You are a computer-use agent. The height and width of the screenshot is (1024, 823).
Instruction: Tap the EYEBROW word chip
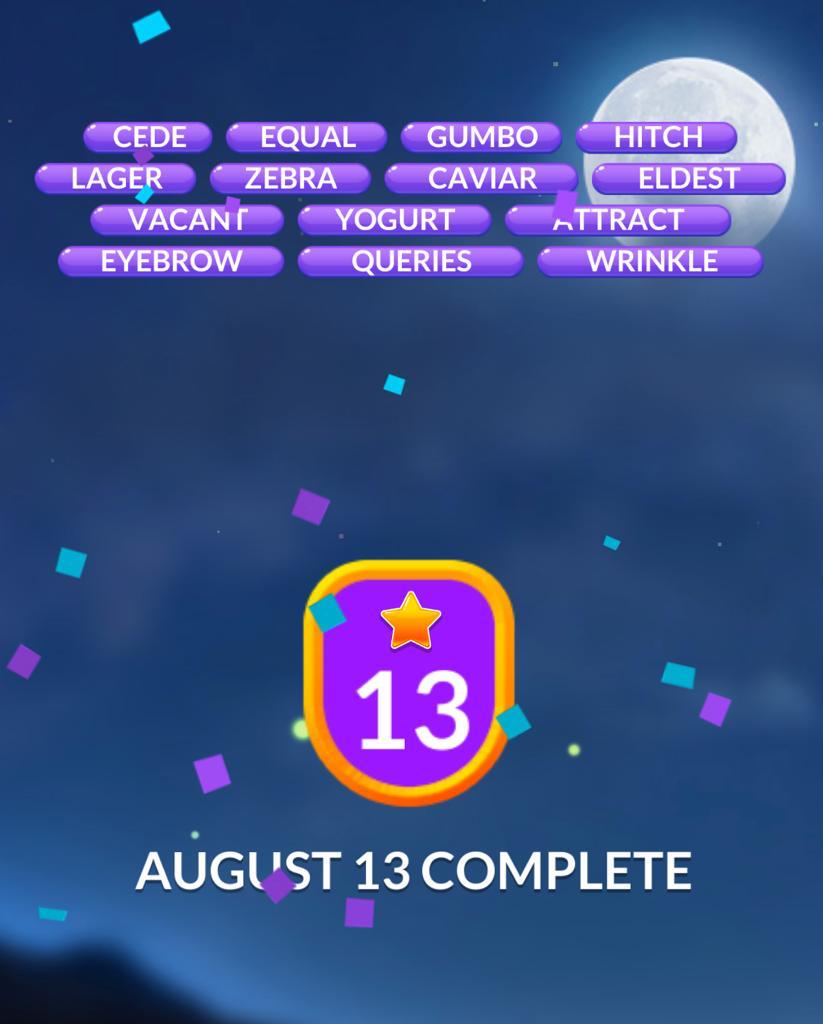point(171,262)
